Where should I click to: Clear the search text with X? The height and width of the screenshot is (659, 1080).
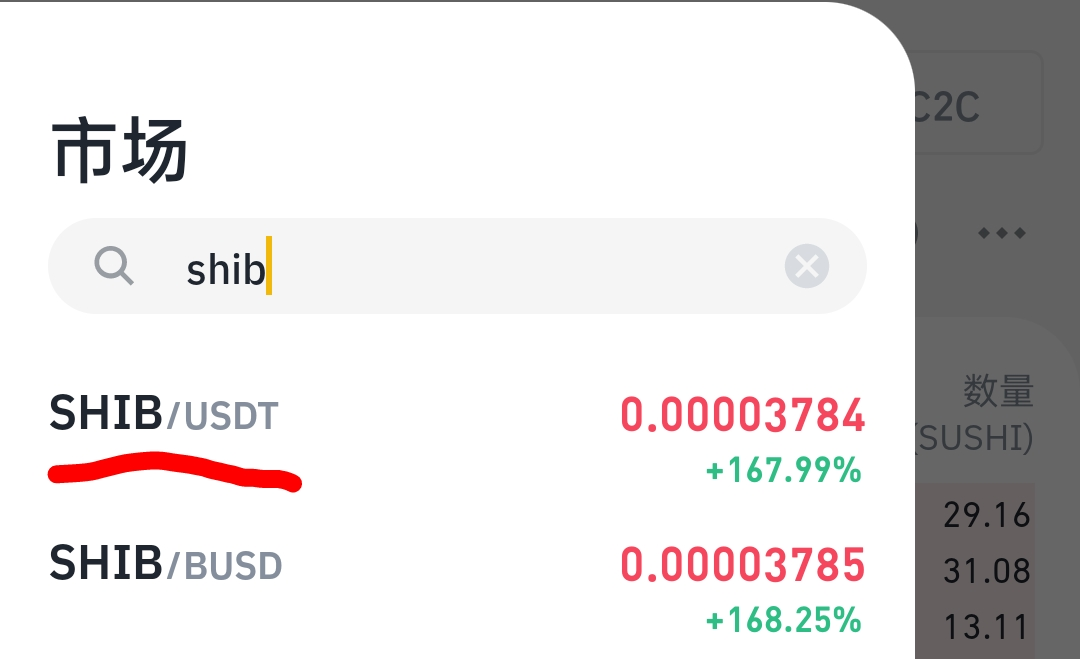point(807,267)
